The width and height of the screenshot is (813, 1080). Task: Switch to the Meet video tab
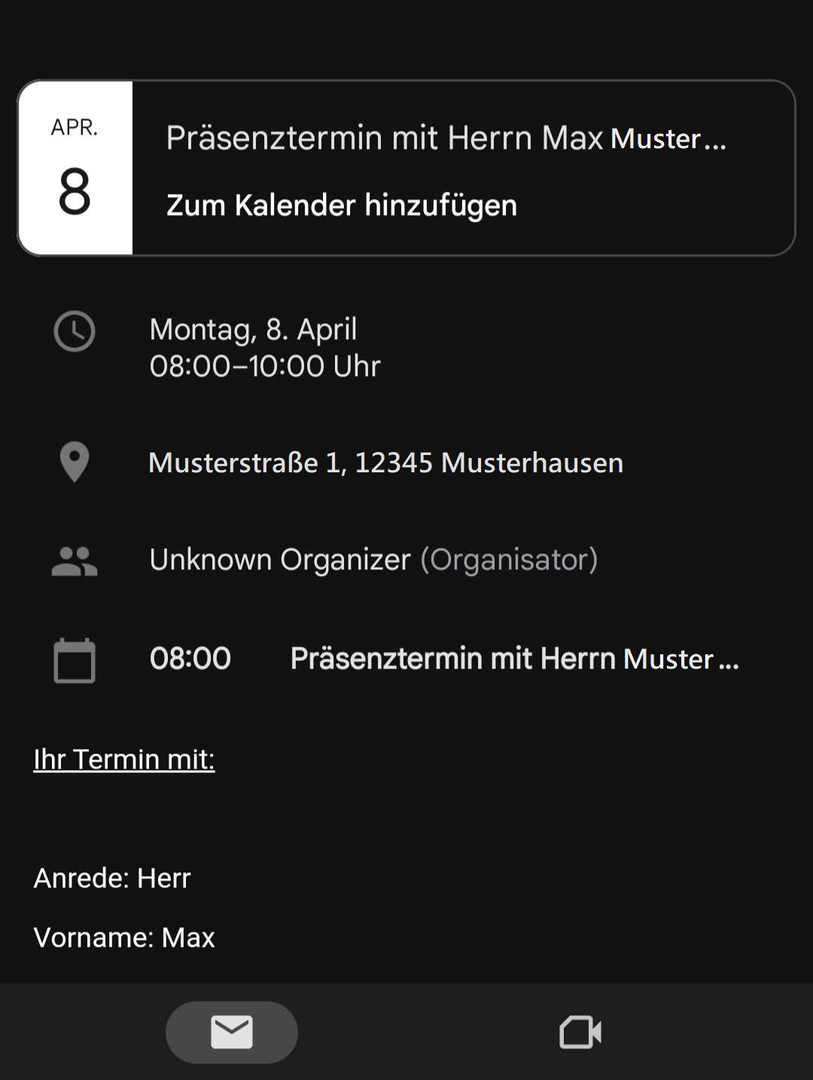click(580, 1032)
